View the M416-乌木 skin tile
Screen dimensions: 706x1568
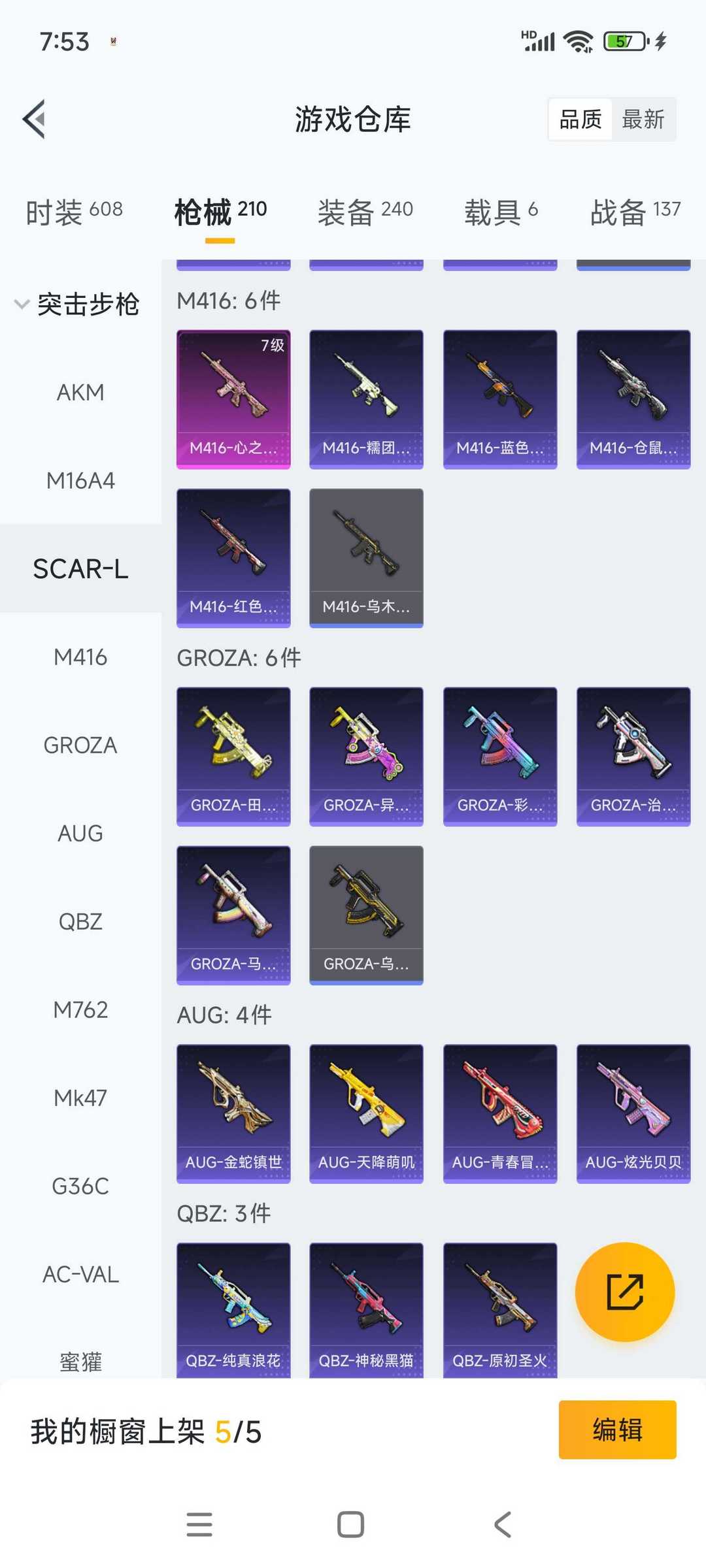[x=366, y=558]
